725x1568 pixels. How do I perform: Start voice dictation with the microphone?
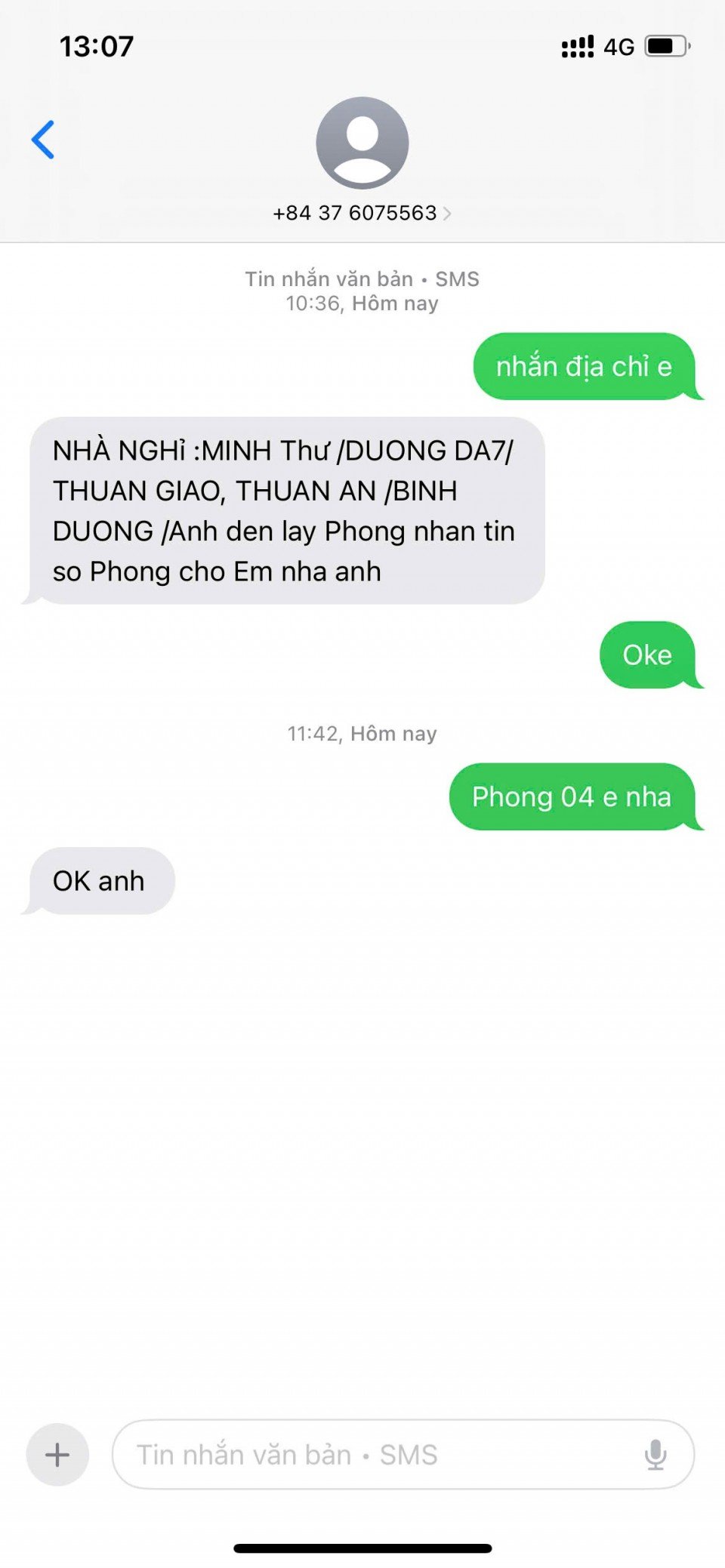656,1454
